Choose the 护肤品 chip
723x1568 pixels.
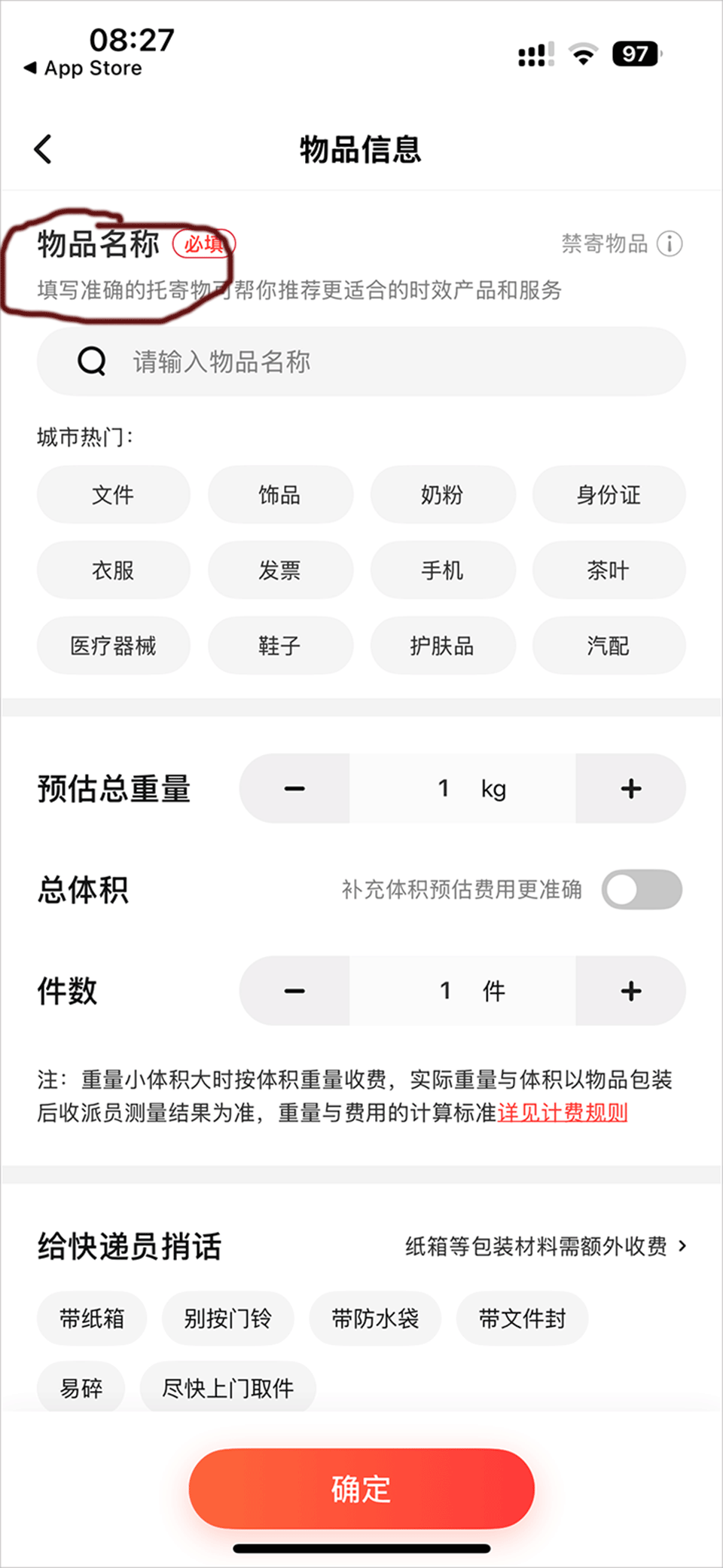[x=442, y=646]
